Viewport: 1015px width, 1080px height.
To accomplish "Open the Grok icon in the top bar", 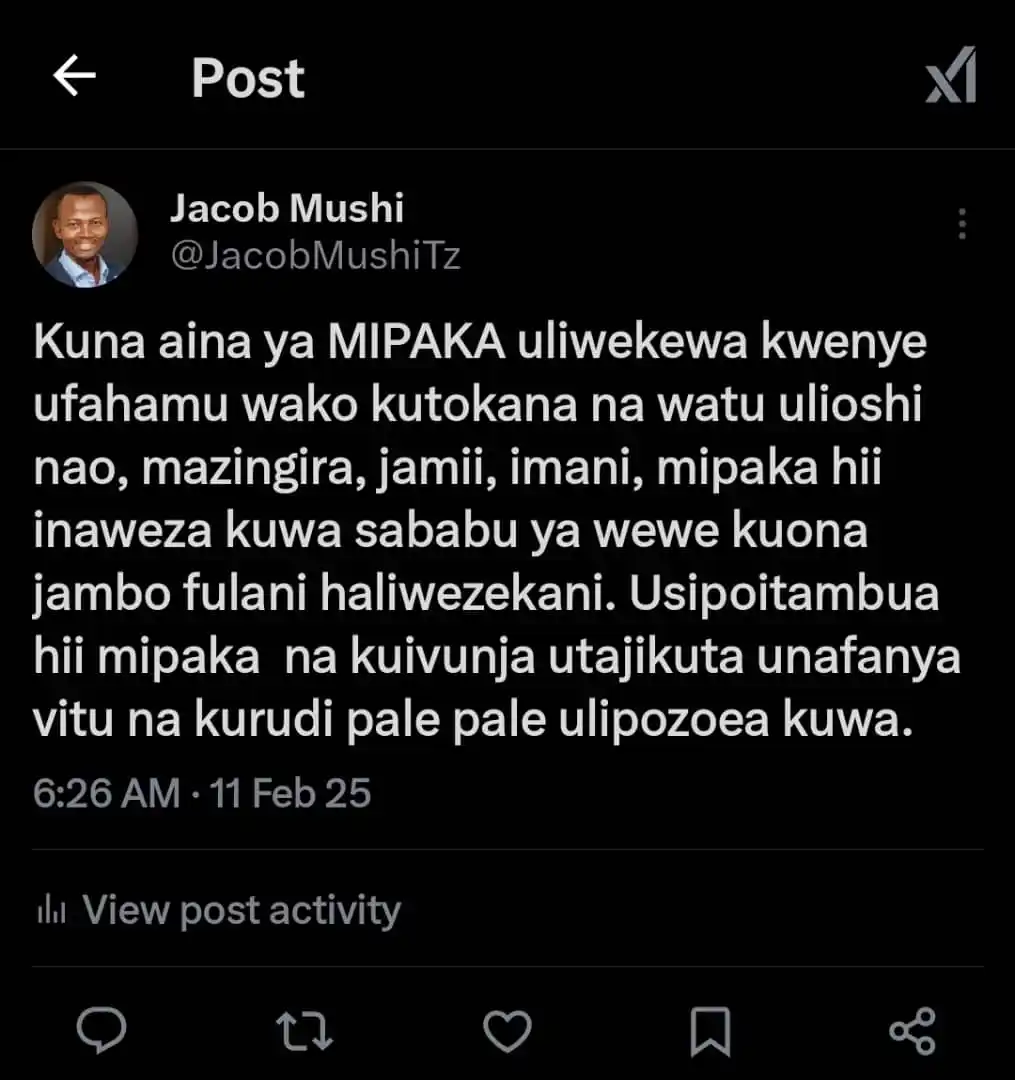I will click(x=950, y=75).
